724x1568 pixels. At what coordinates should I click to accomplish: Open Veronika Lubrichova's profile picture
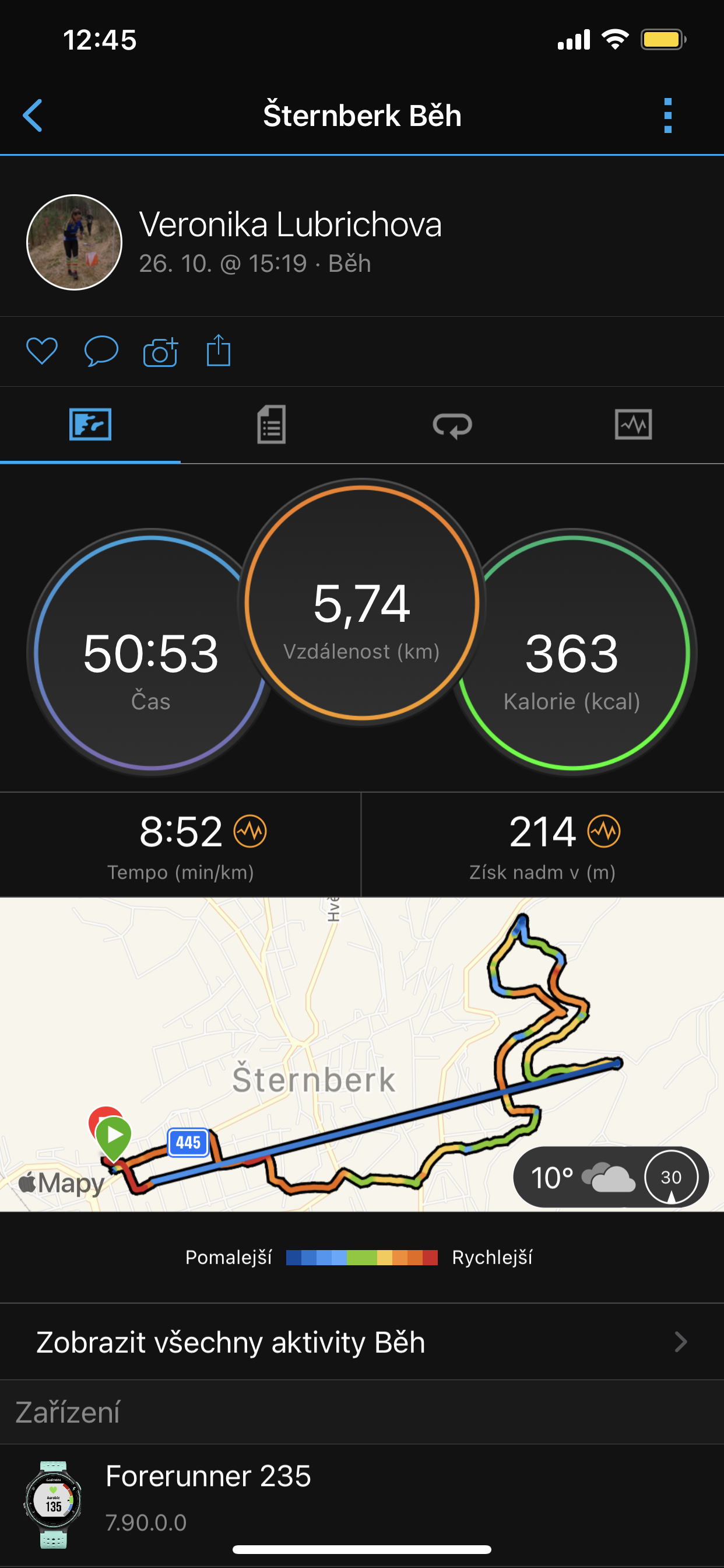(74, 242)
